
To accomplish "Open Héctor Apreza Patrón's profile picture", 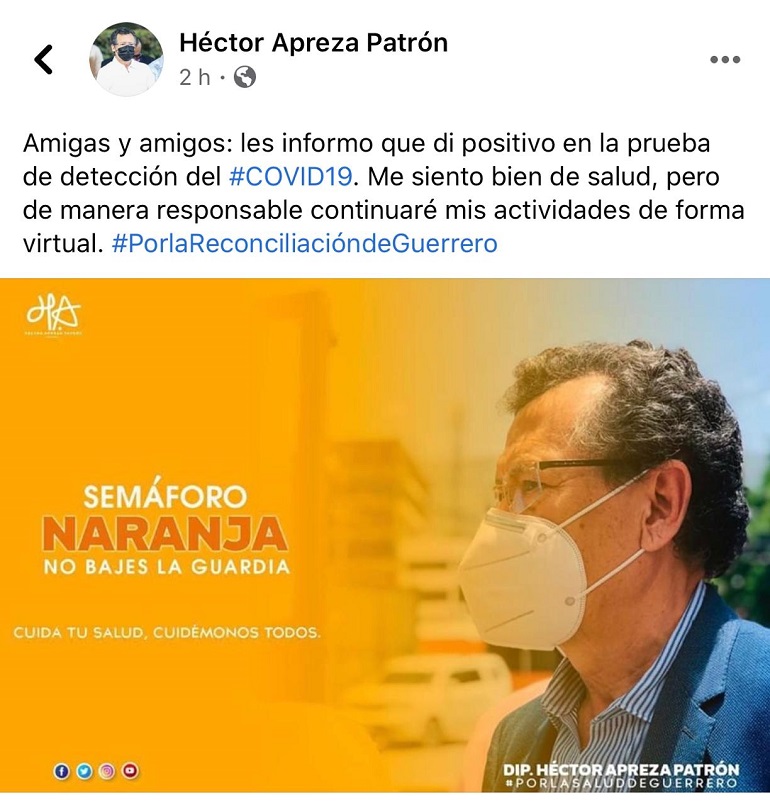I will [126, 59].
